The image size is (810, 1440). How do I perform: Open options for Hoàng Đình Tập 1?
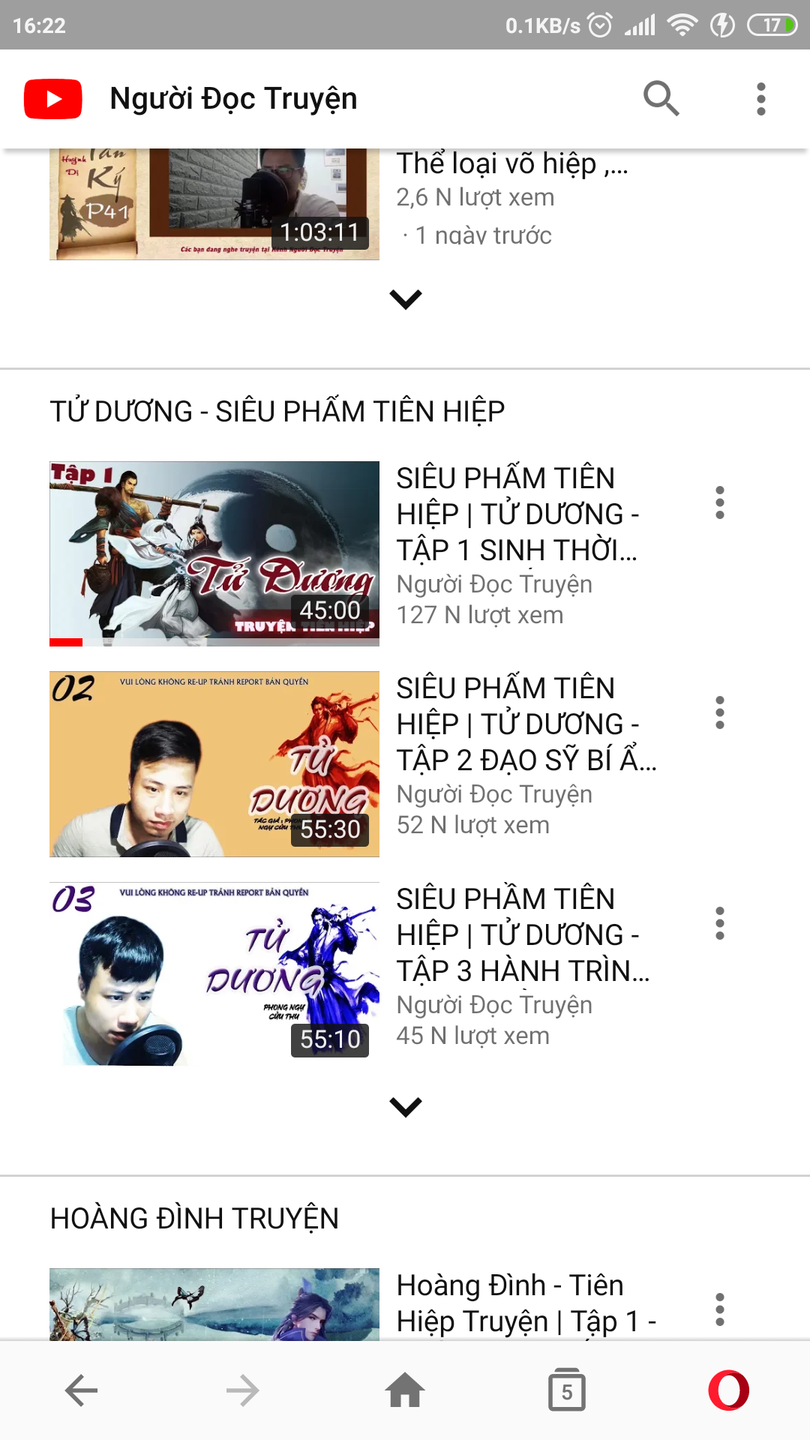pos(719,1309)
